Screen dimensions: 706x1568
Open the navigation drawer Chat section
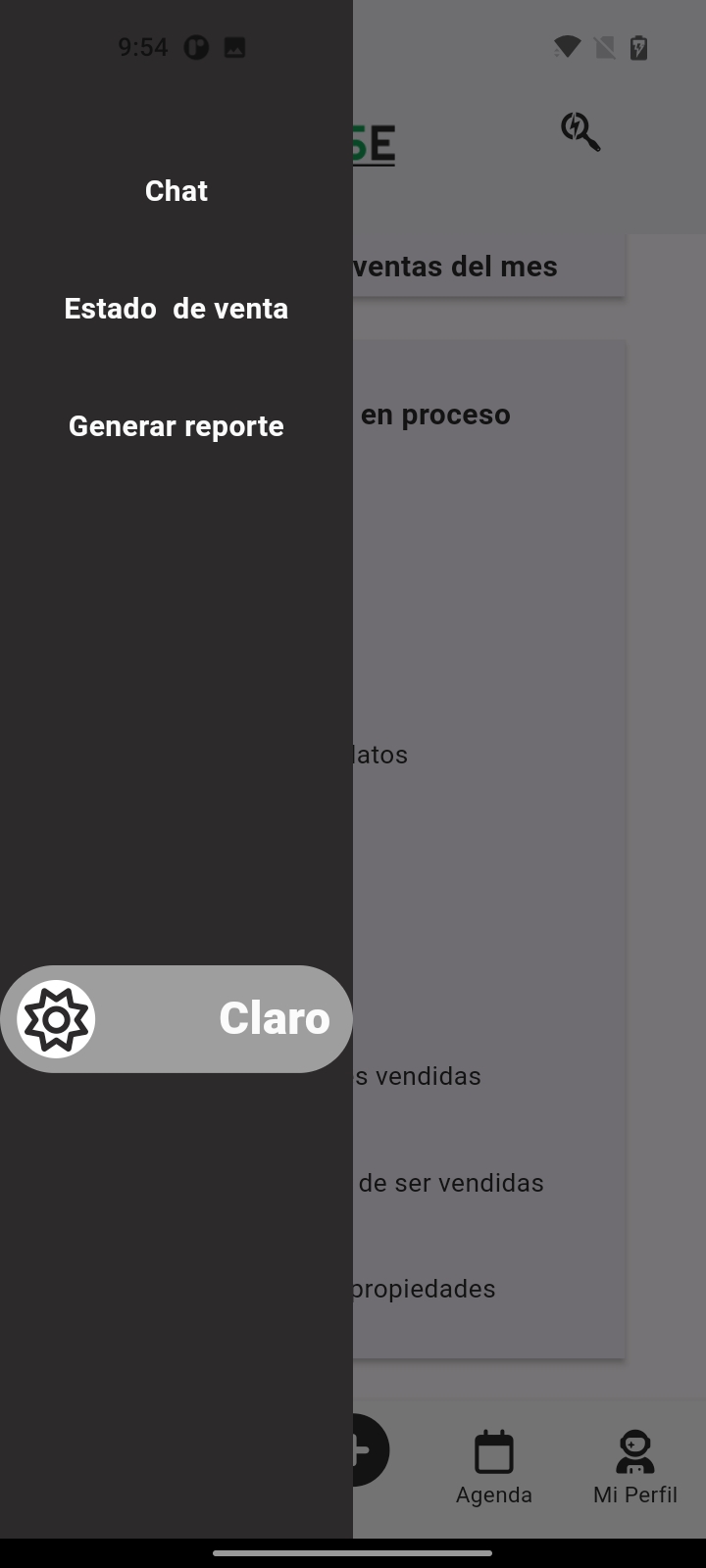[x=176, y=190]
